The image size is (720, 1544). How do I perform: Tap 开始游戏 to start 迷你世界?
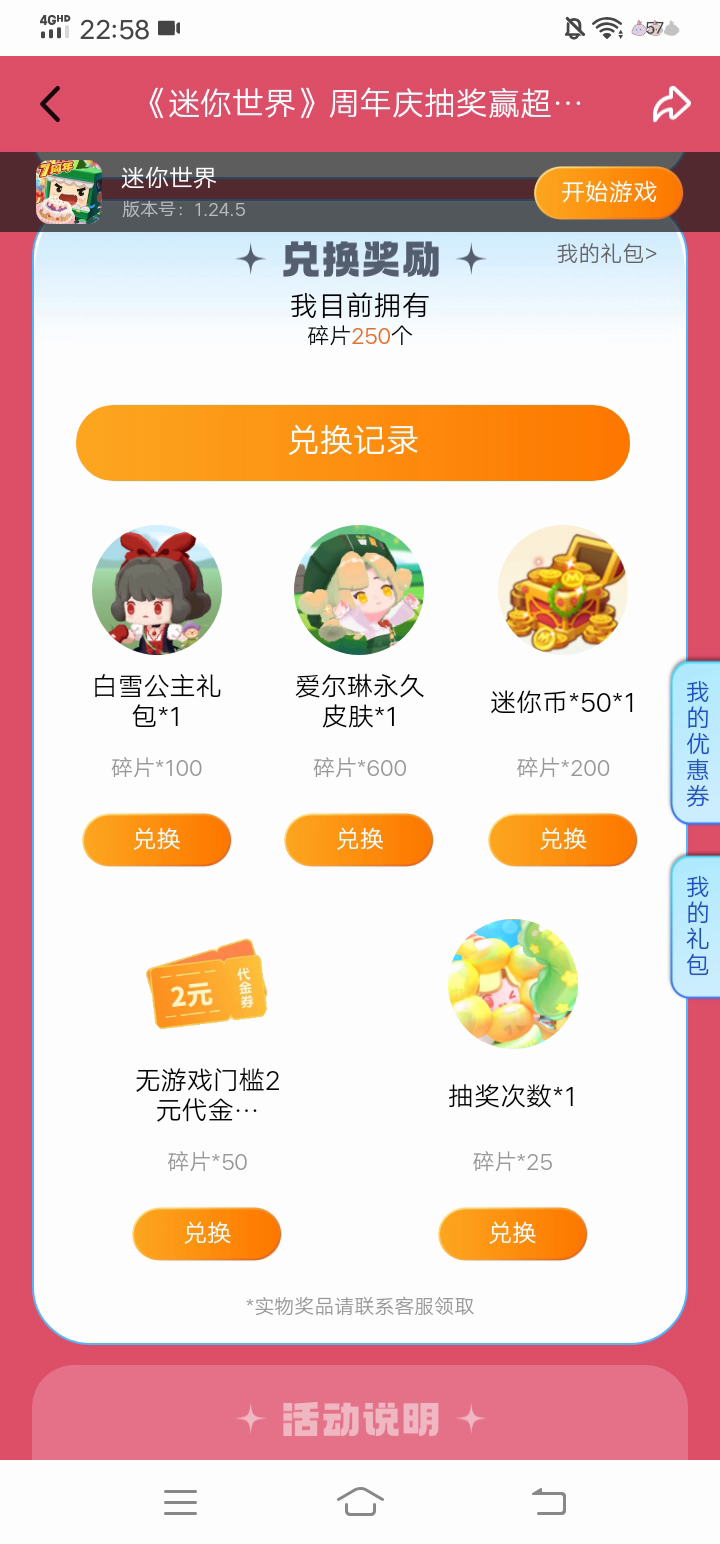click(608, 192)
